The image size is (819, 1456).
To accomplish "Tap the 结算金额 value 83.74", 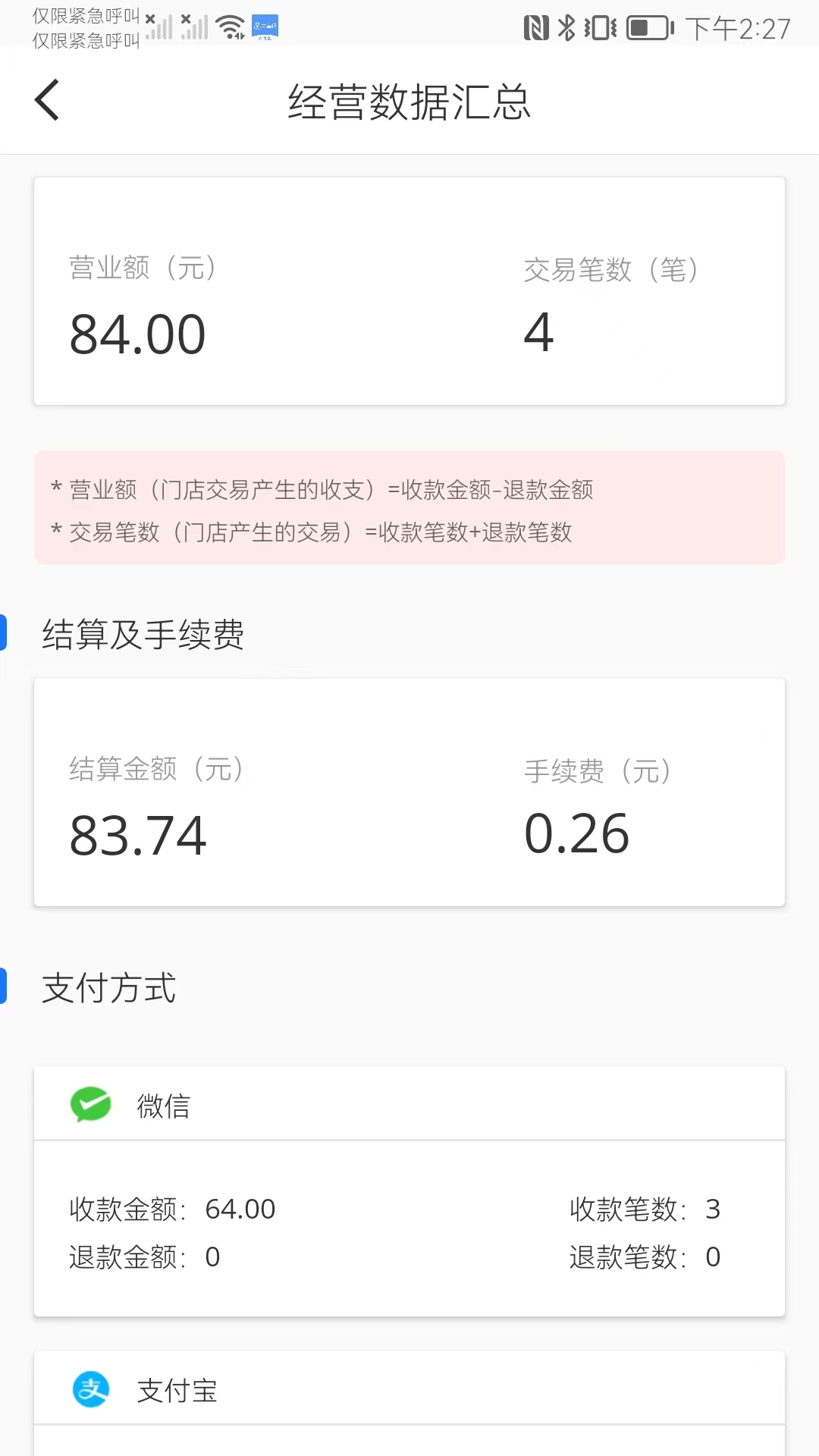I will (x=137, y=834).
